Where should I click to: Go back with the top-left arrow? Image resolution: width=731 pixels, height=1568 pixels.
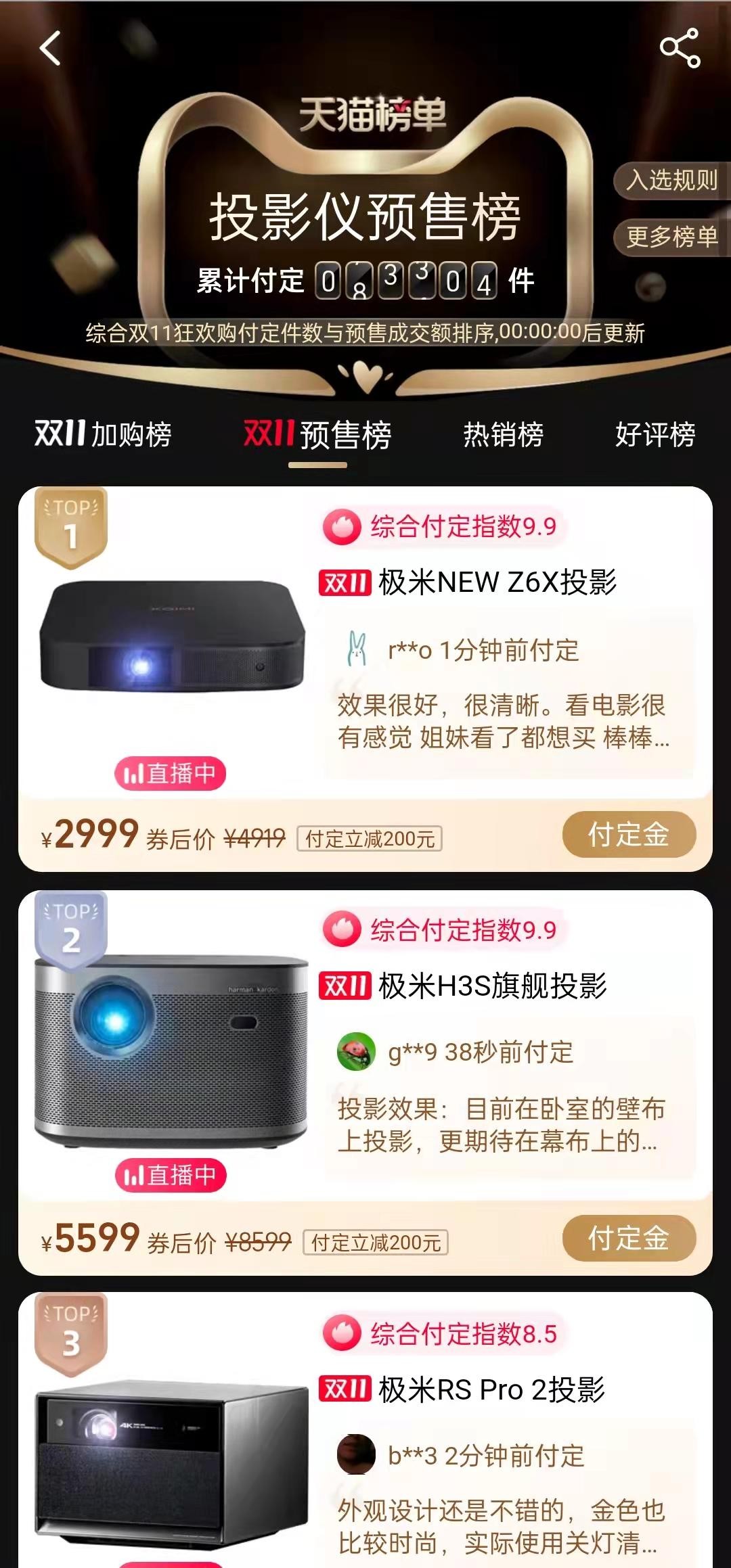51,48
